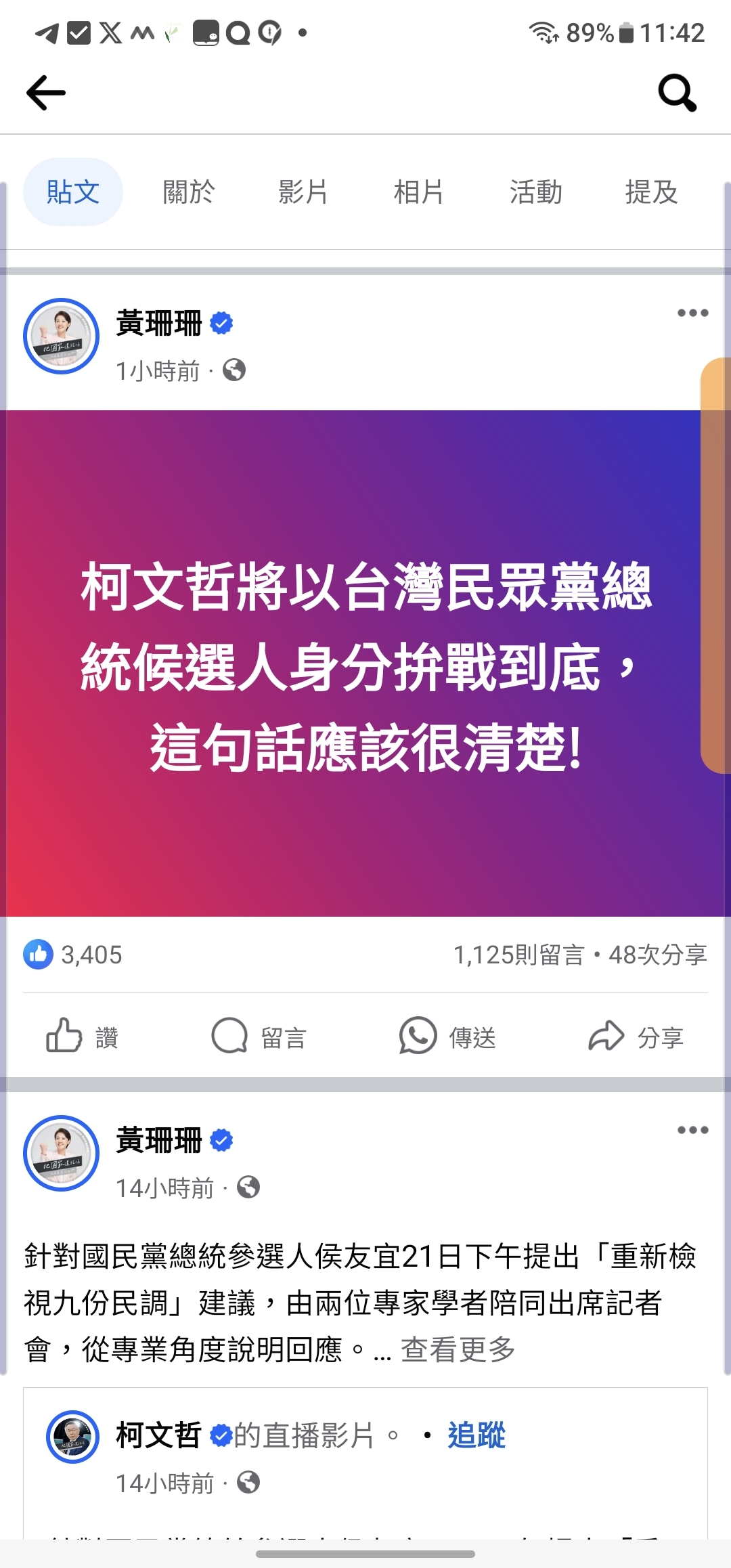This screenshot has height=1568, width=731.
Task: View reactions count 3,405
Action: click(x=73, y=955)
